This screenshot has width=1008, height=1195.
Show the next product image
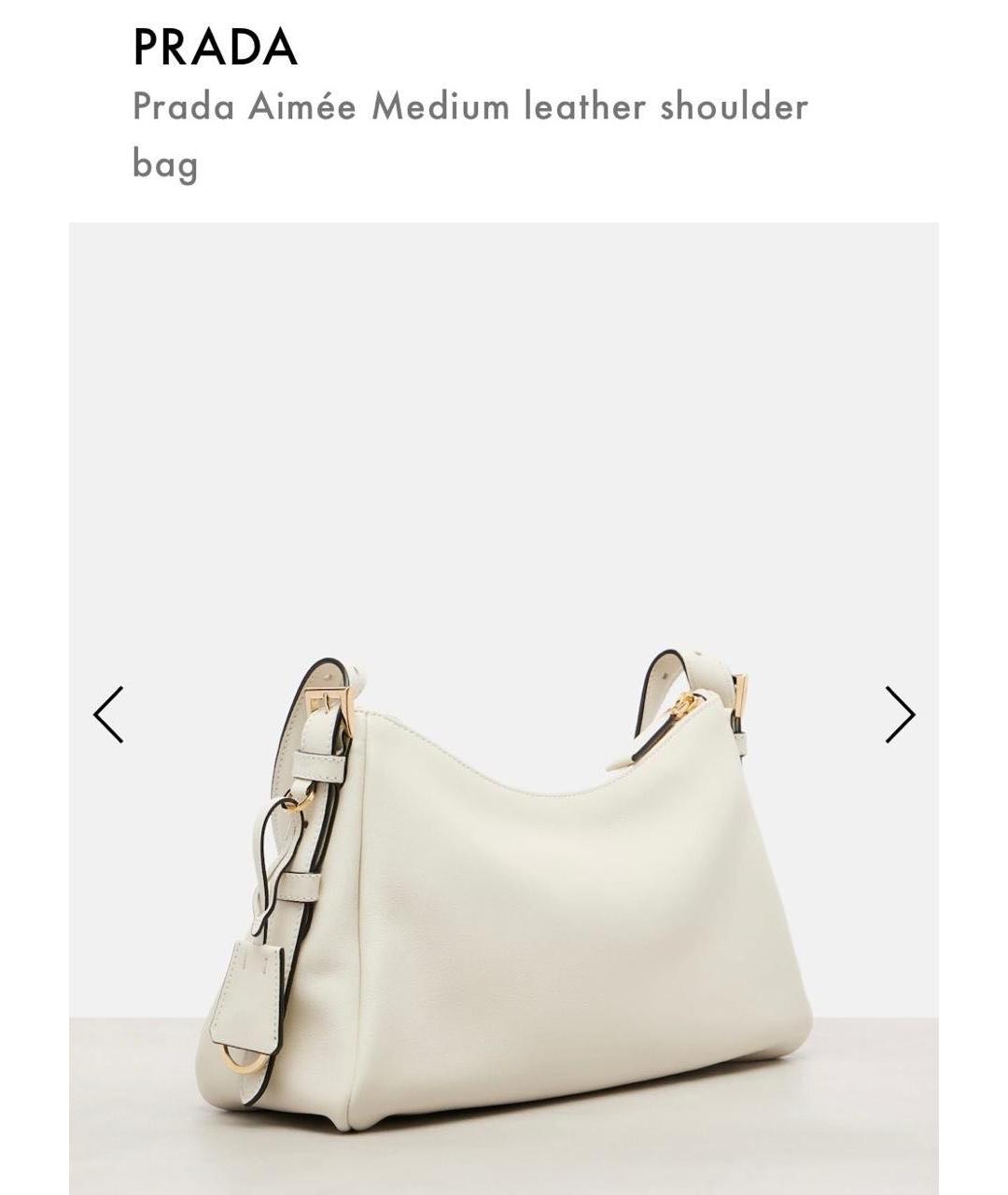click(900, 715)
